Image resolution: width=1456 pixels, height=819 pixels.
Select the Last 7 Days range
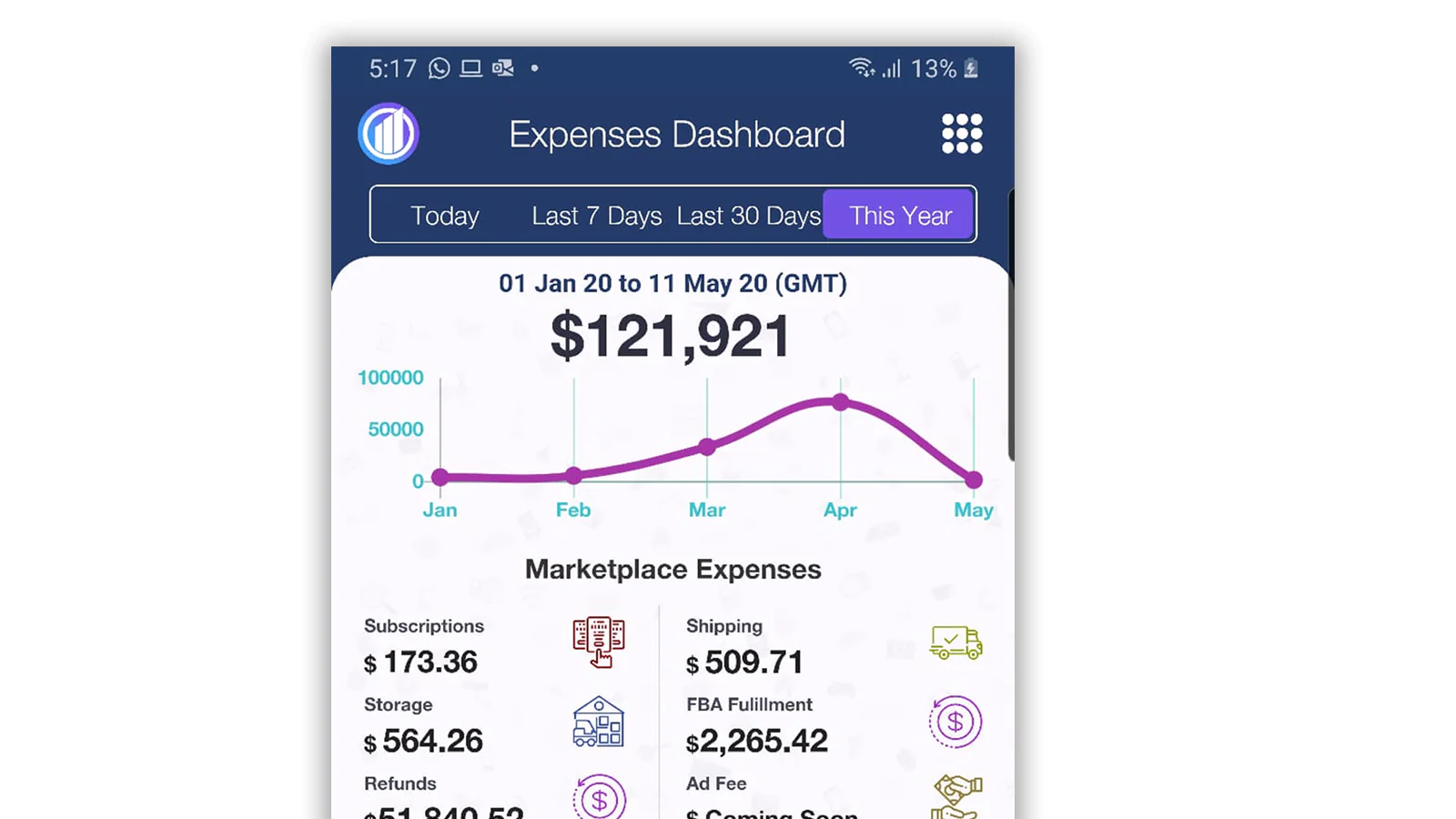pos(597,216)
